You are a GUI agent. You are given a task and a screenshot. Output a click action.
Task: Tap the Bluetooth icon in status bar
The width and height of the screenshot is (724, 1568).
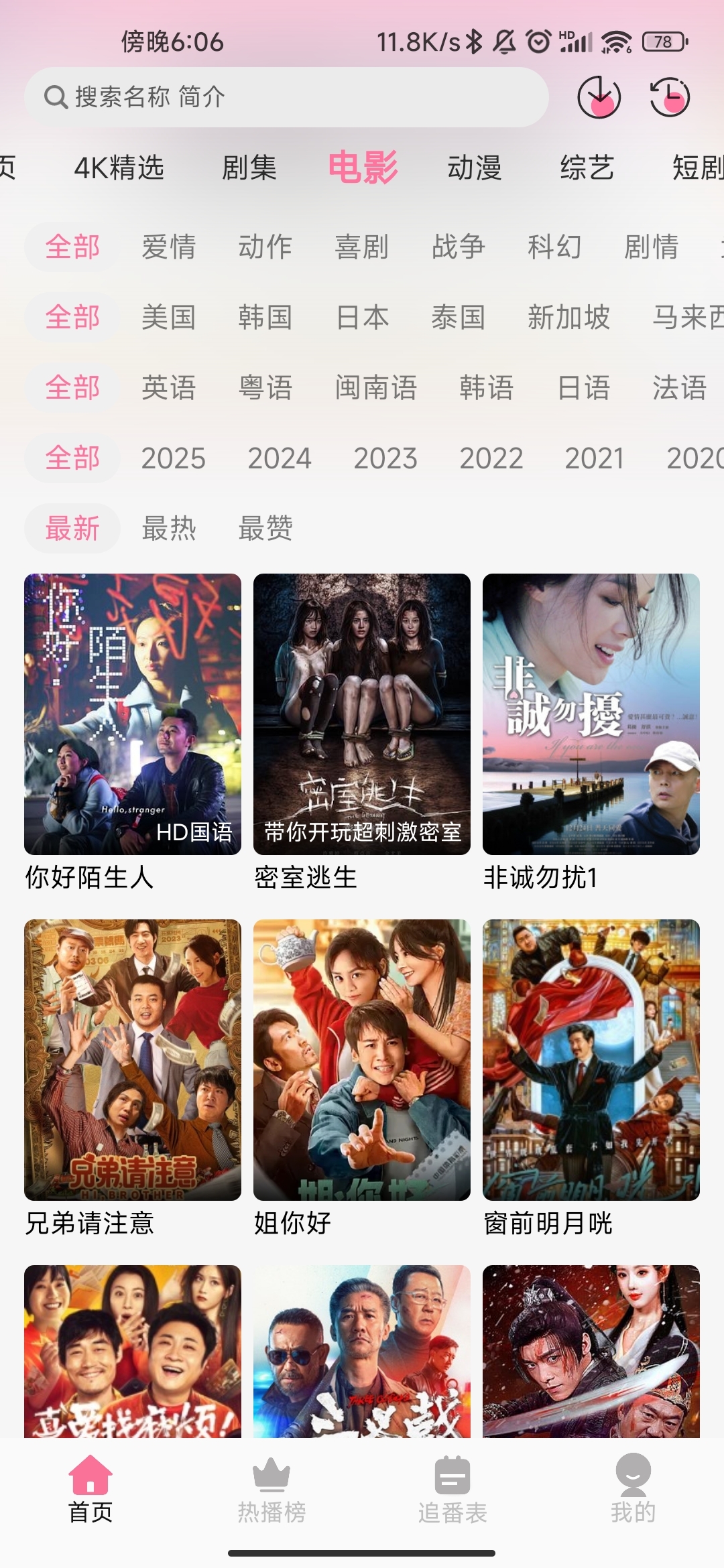[473, 40]
